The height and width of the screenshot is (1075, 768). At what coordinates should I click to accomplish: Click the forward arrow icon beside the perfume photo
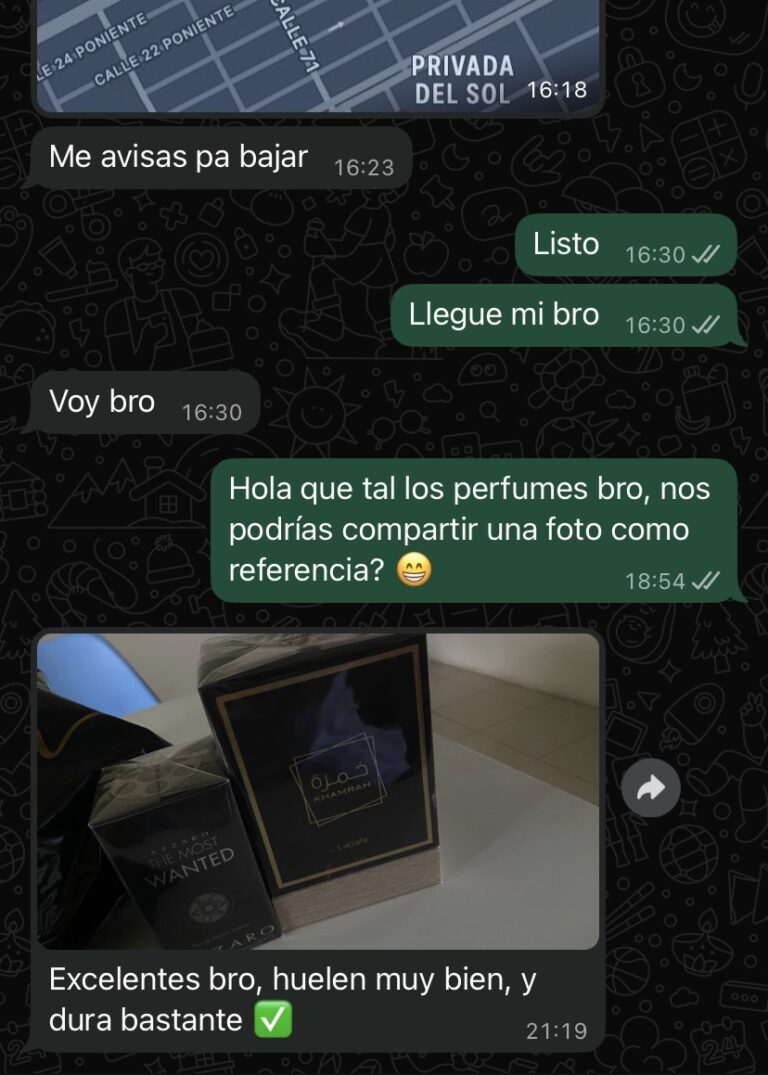point(652,787)
